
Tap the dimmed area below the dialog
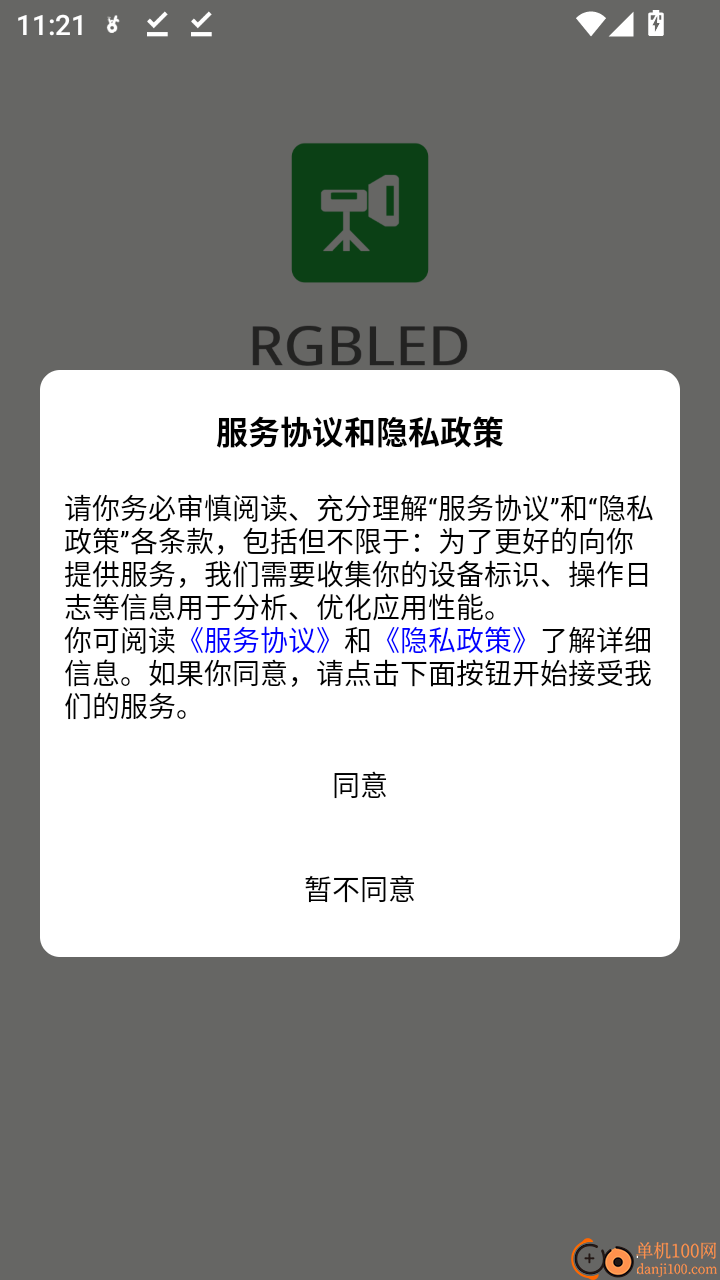click(x=359, y=1080)
